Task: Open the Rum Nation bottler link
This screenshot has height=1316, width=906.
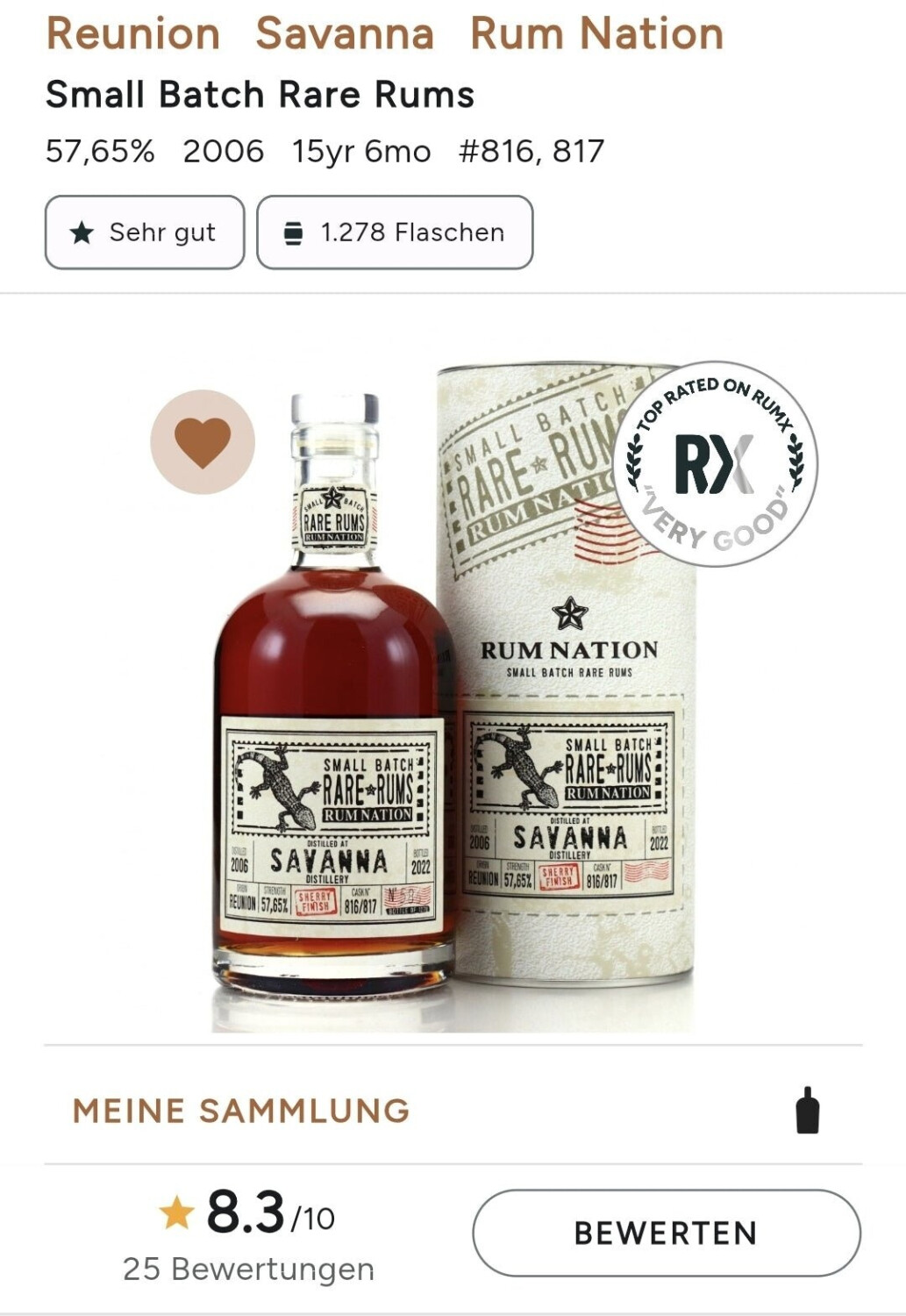Action: pyautogui.click(x=597, y=34)
